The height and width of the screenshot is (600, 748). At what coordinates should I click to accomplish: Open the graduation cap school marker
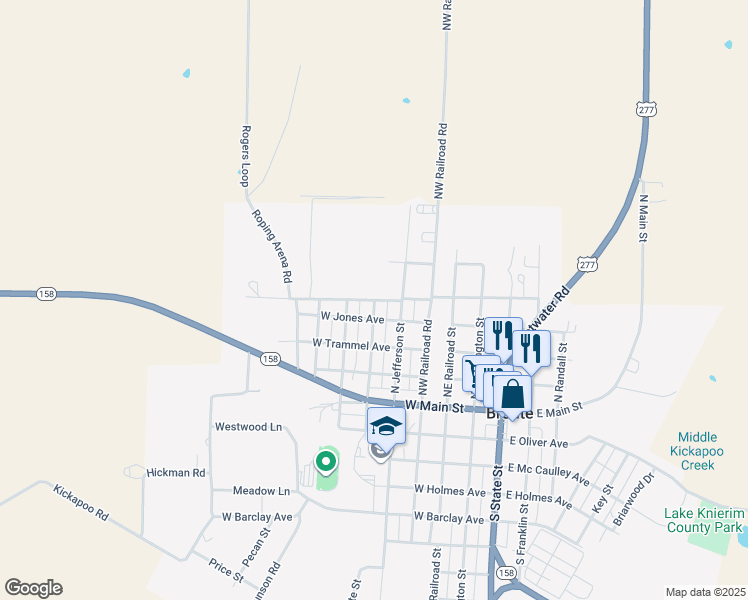point(386,425)
